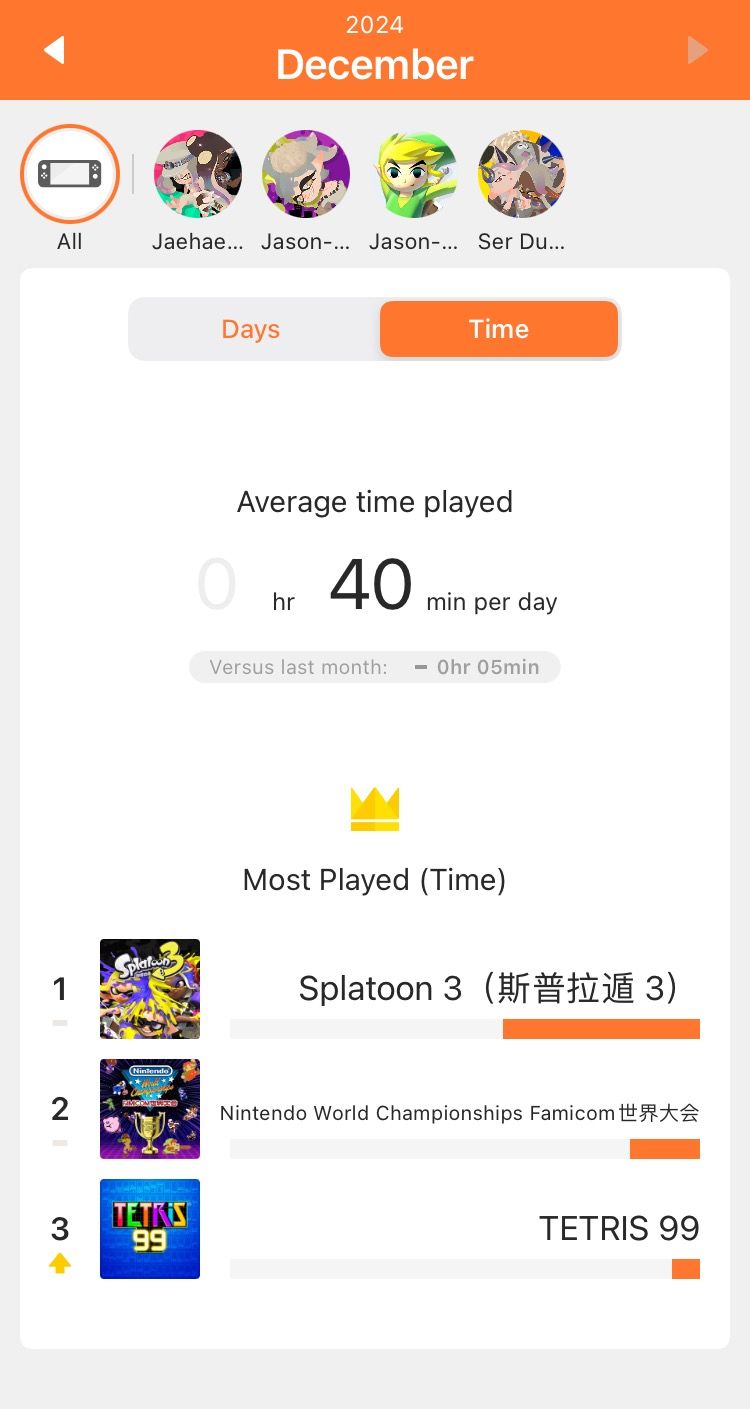Filter by the Ser Du profile

pyautogui.click(x=522, y=175)
